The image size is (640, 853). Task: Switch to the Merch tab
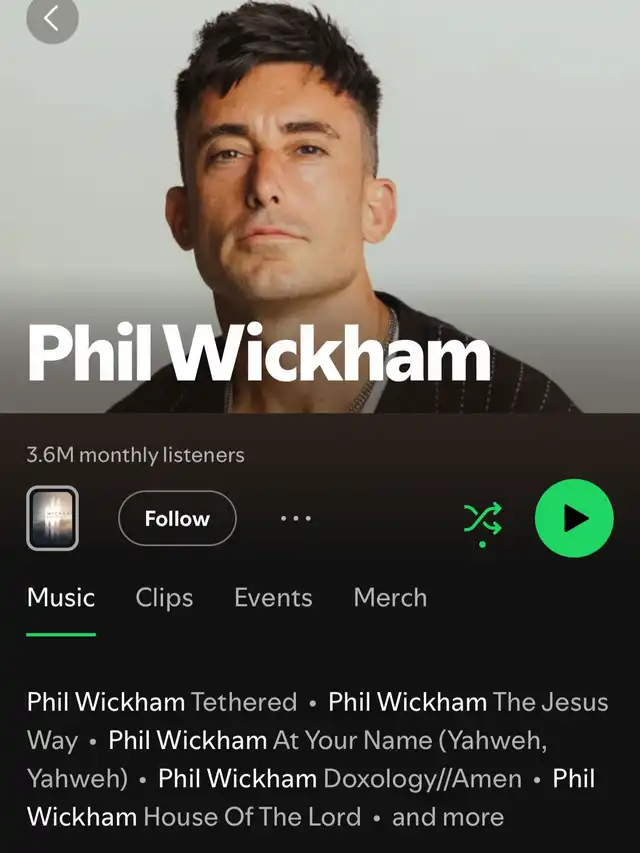coord(390,598)
